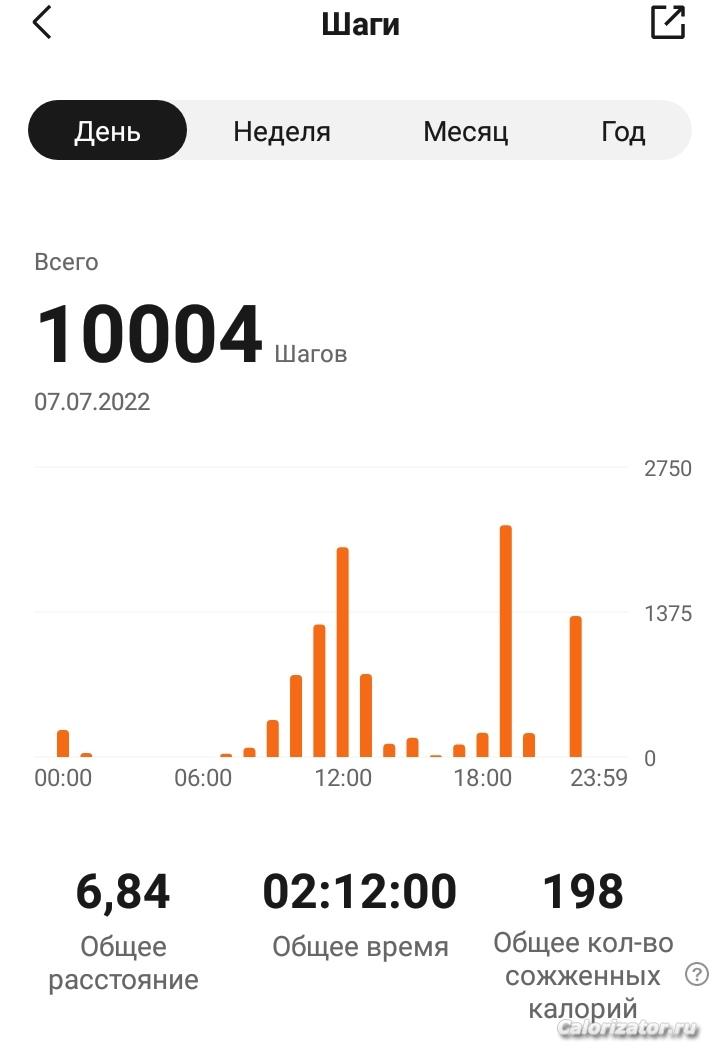Switch to the Неделя view
Screen dimensions: 720x1049
[x=281, y=131]
